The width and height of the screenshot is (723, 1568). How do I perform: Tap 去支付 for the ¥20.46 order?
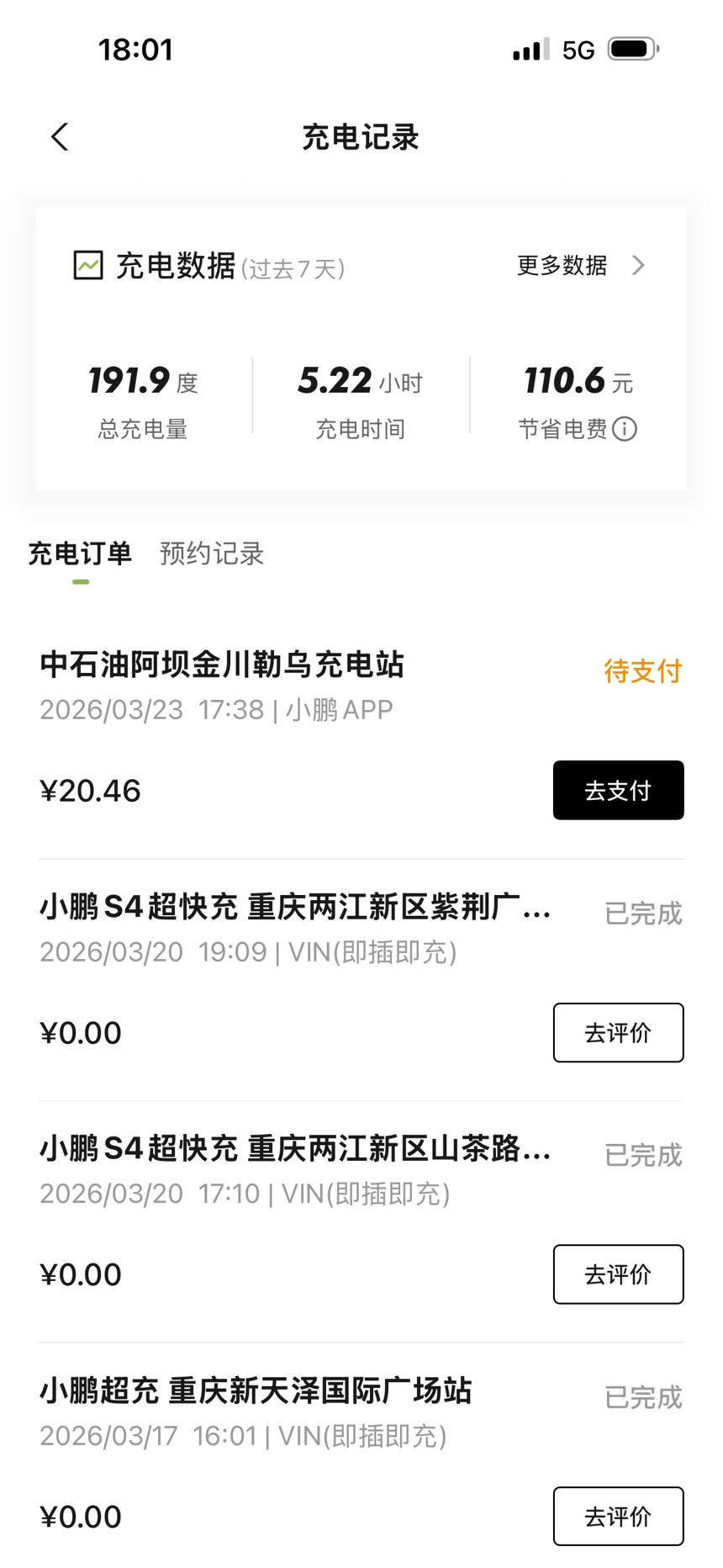(x=618, y=790)
